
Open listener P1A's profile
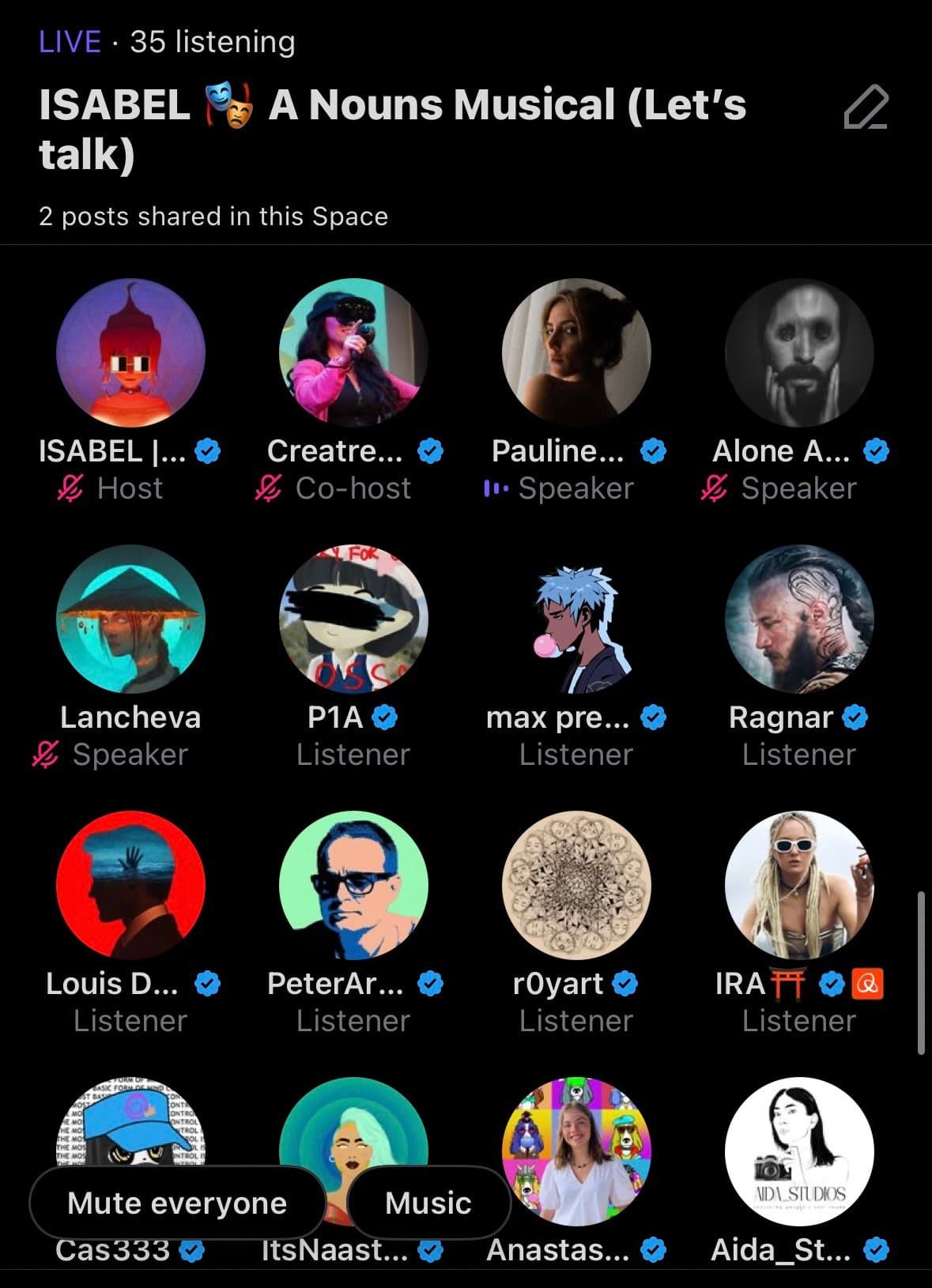(353, 619)
